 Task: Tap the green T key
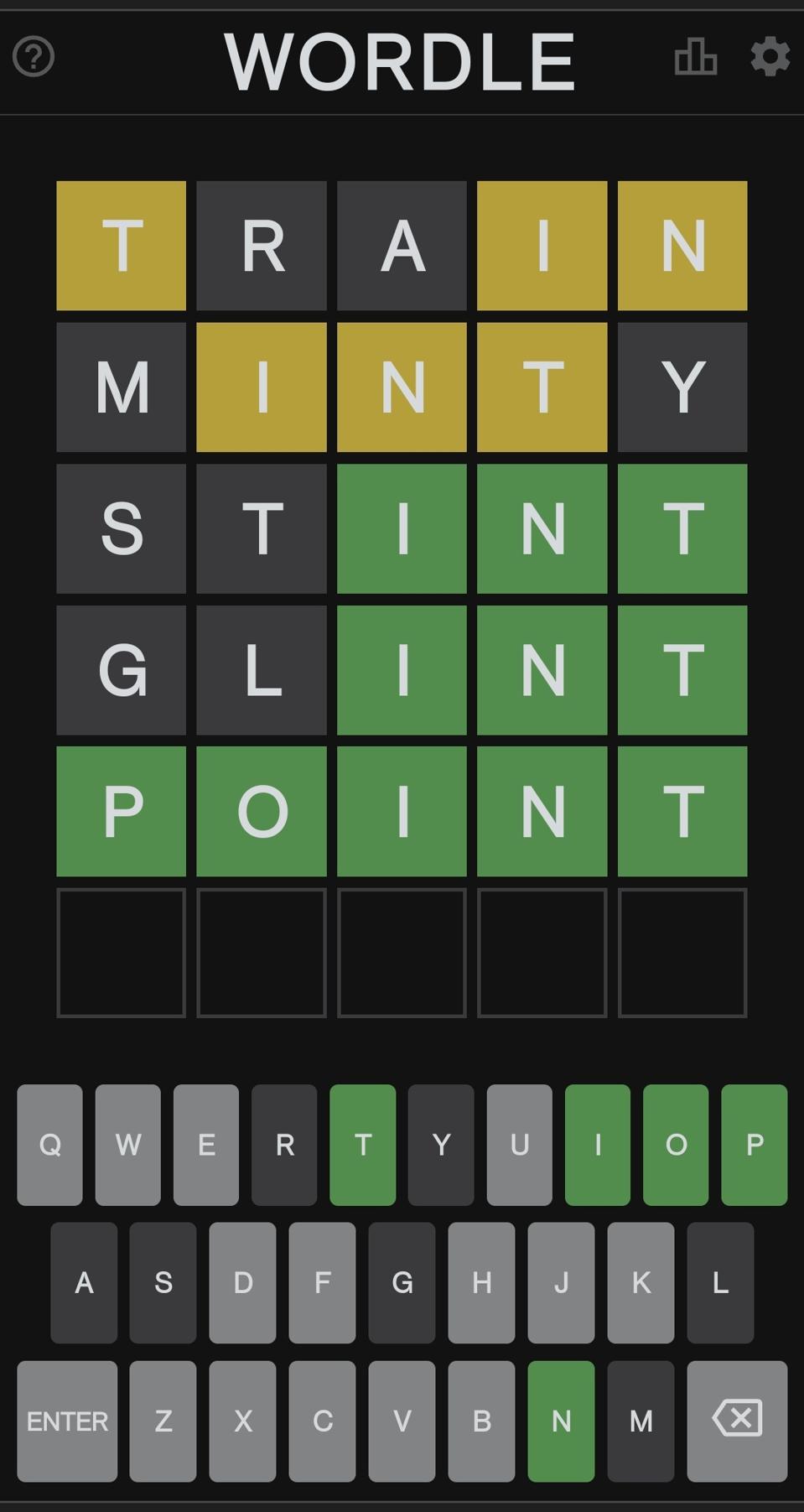click(362, 1145)
